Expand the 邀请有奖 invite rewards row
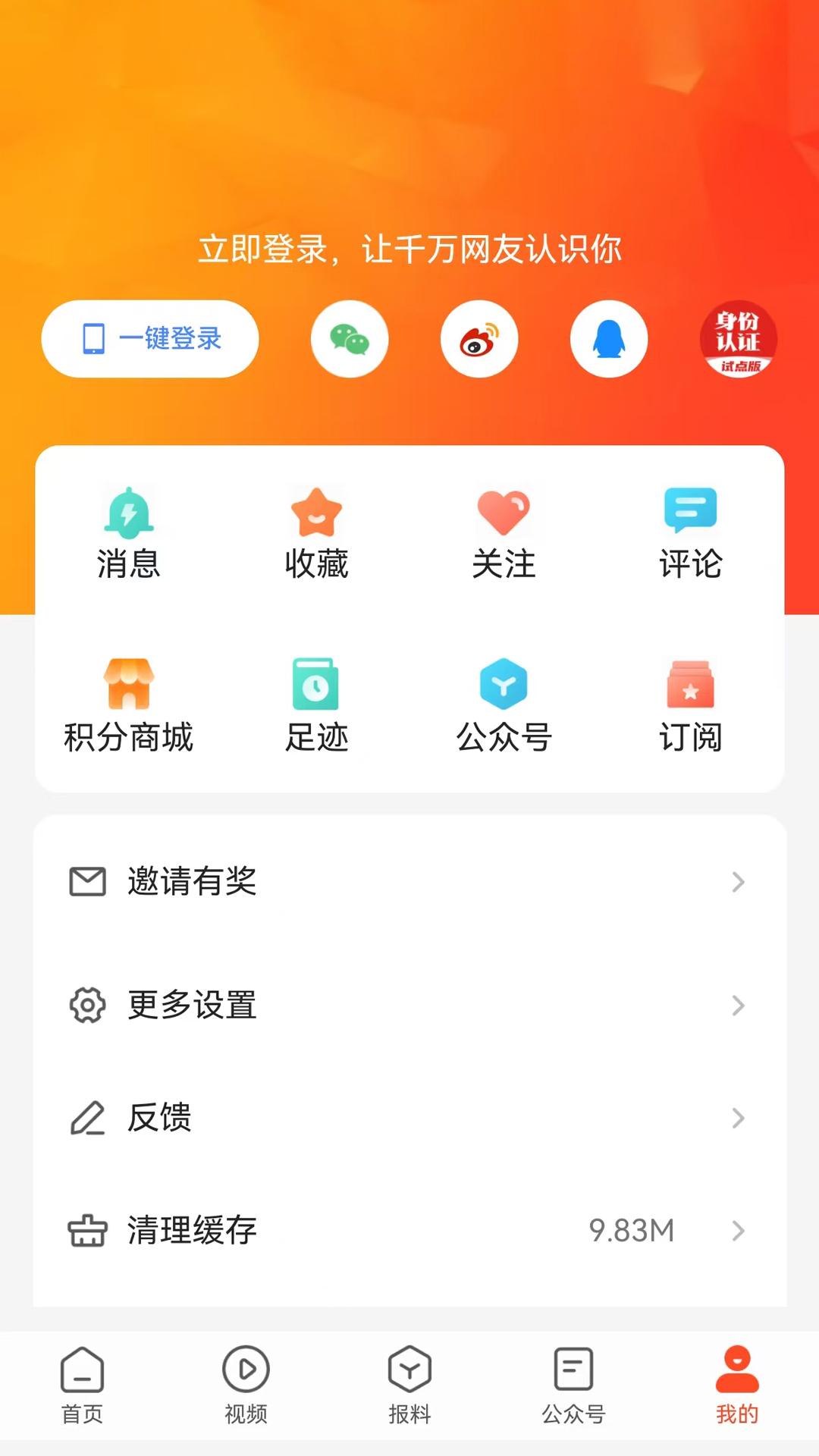 [x=409, y=882]
